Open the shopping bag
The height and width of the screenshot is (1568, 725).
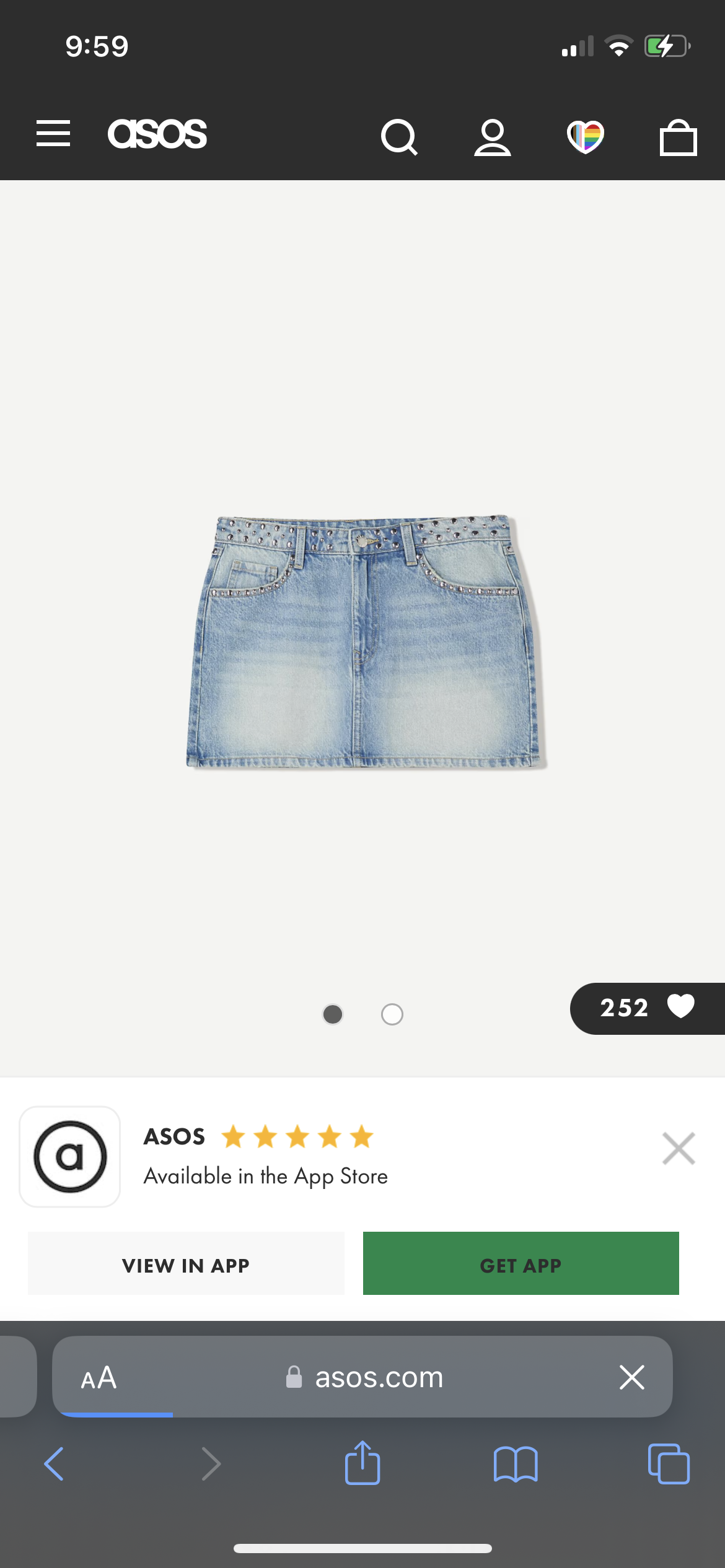[x=678, y=137]
